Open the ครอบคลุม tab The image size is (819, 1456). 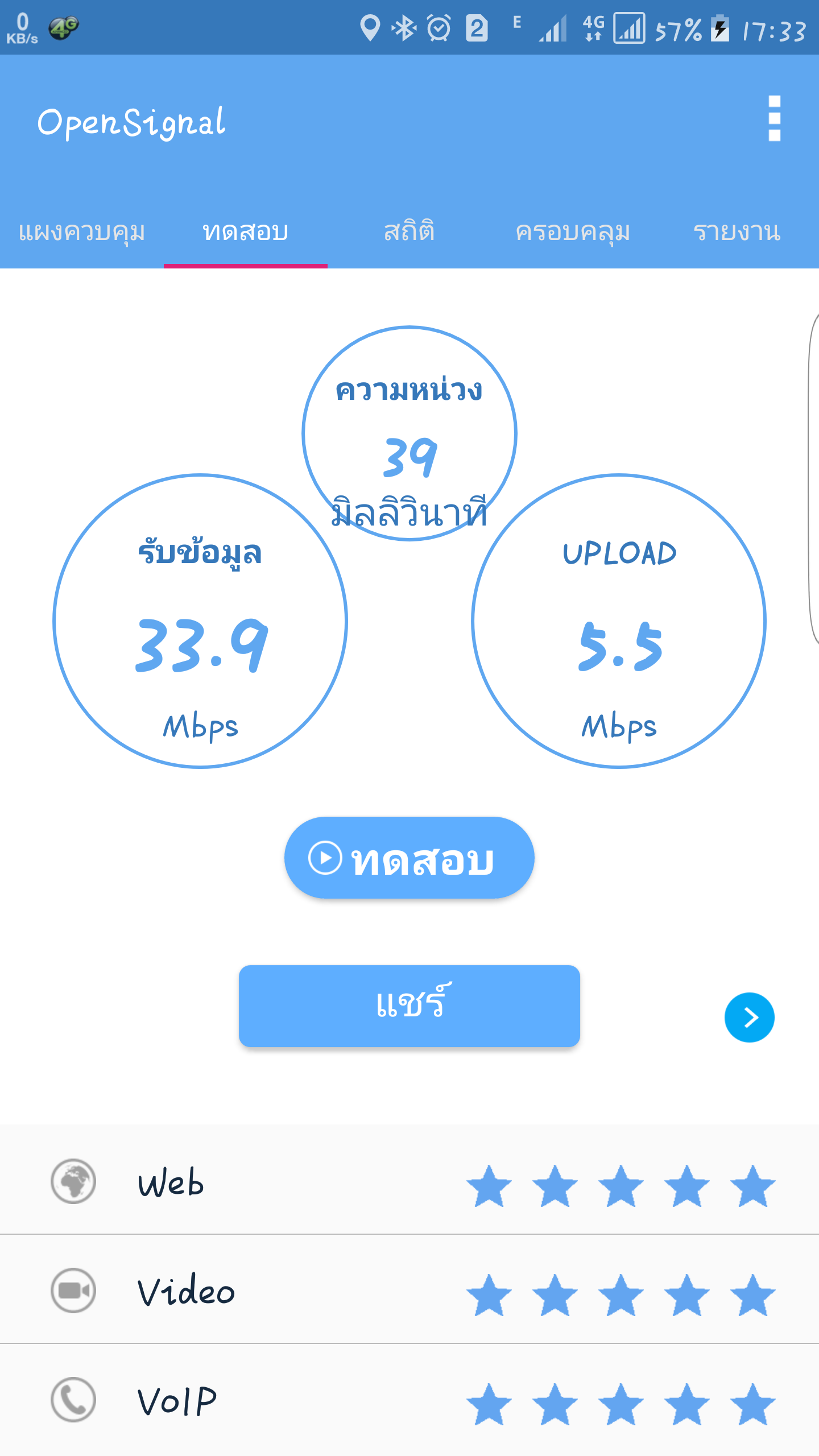click(573, 232)
